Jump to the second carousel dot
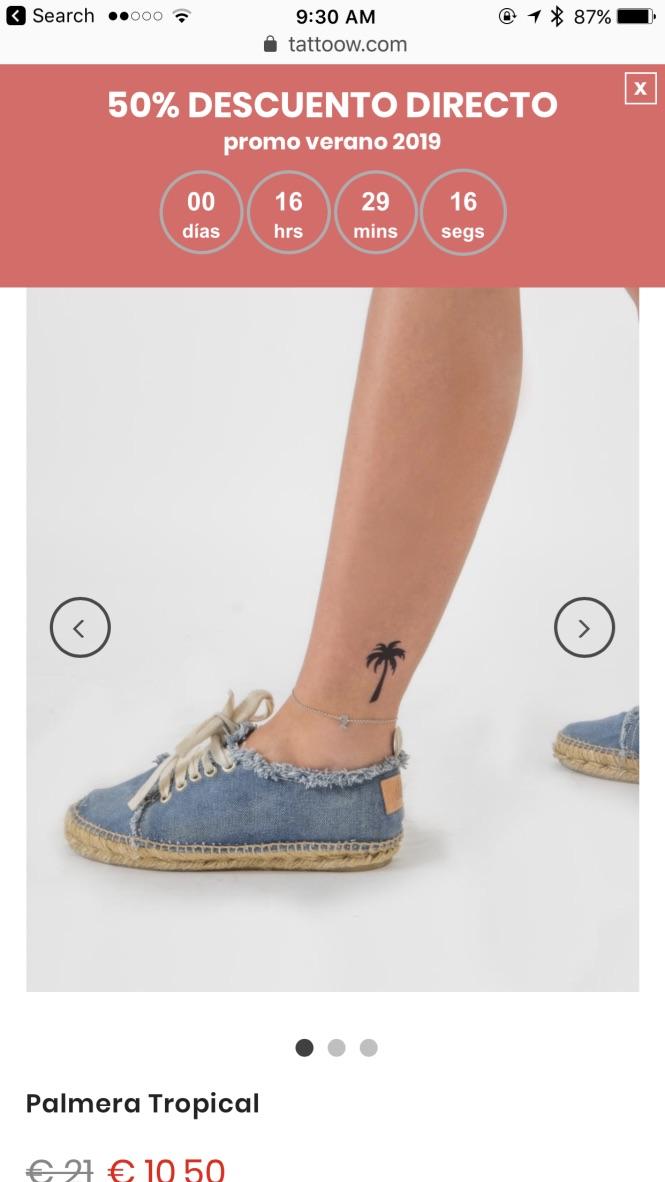The height and width of the screenshot is (1182, 665). (337, 1048)
